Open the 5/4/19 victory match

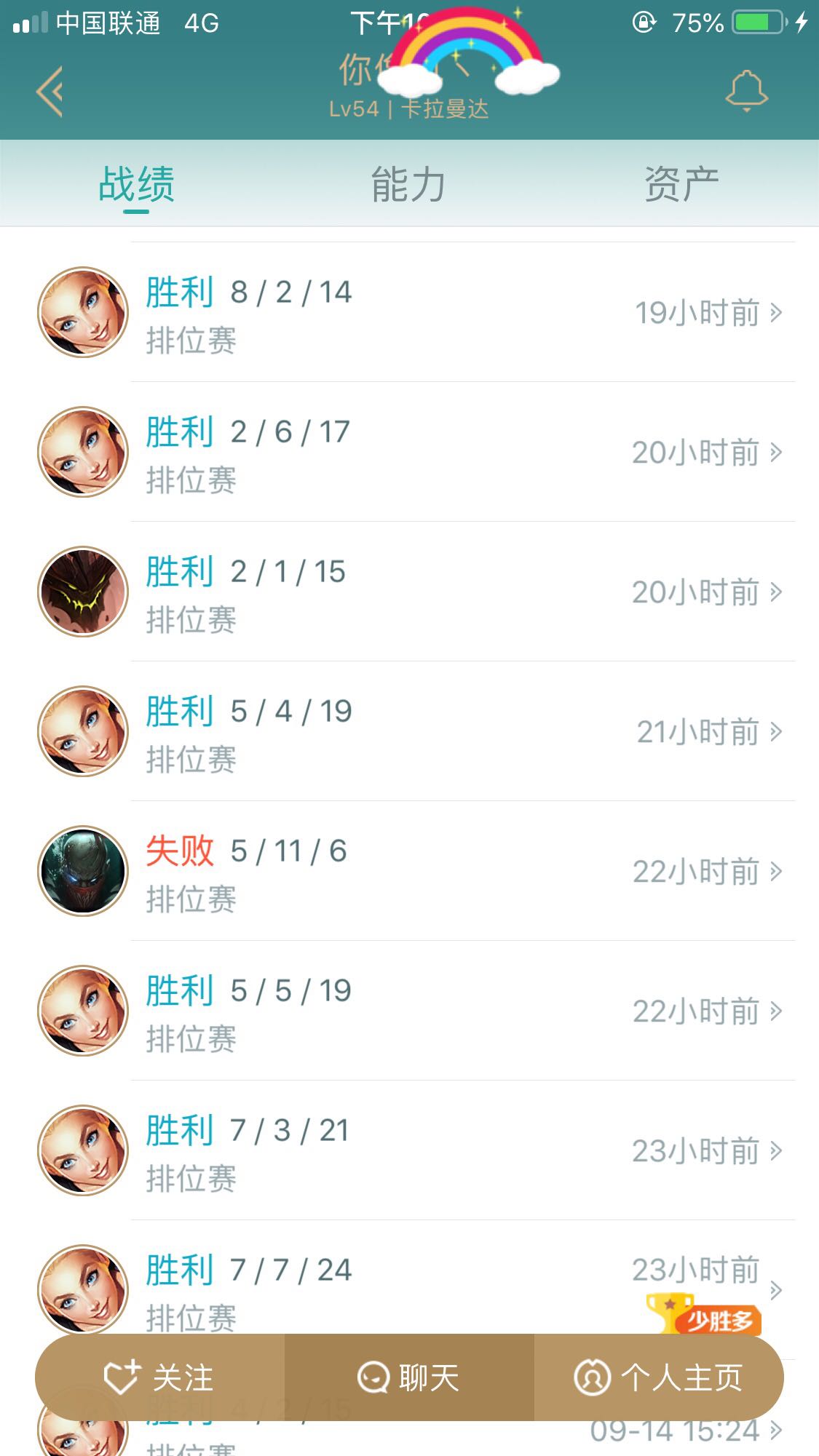pos(437,732)
